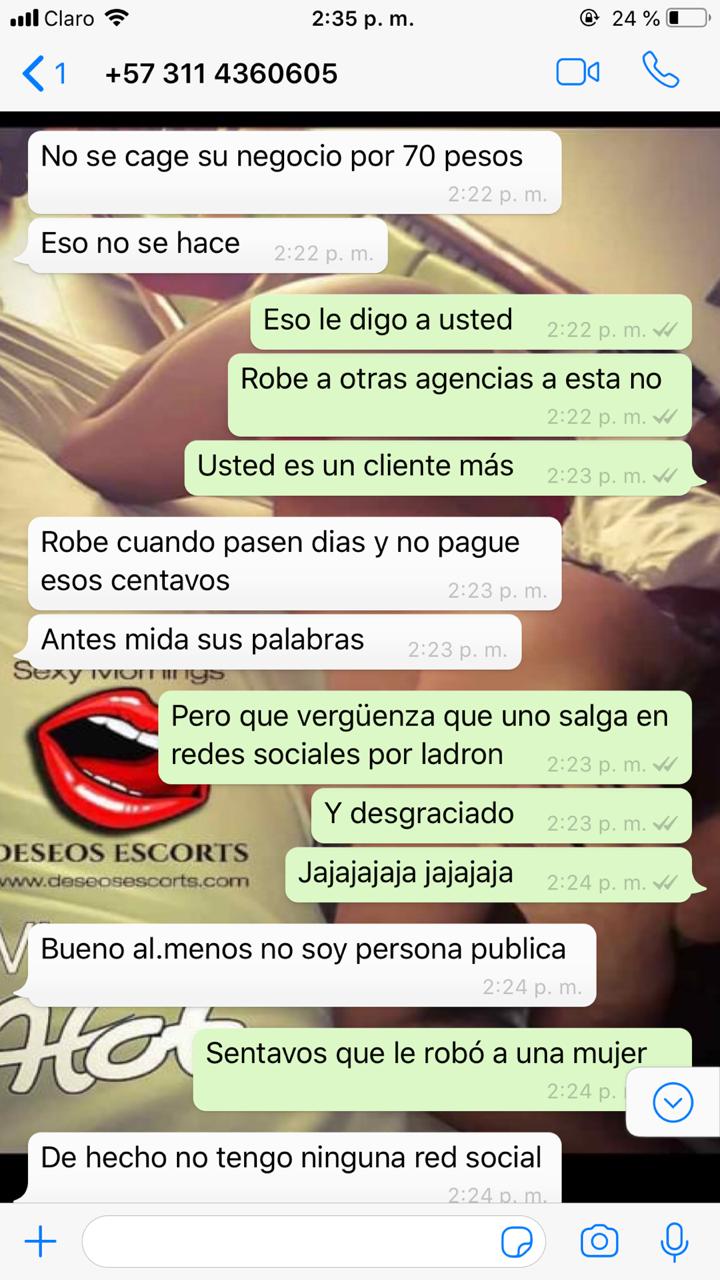Open the attachment plus menu
The width and height of the screenshot is (720, 1280).
[40, 1242]
